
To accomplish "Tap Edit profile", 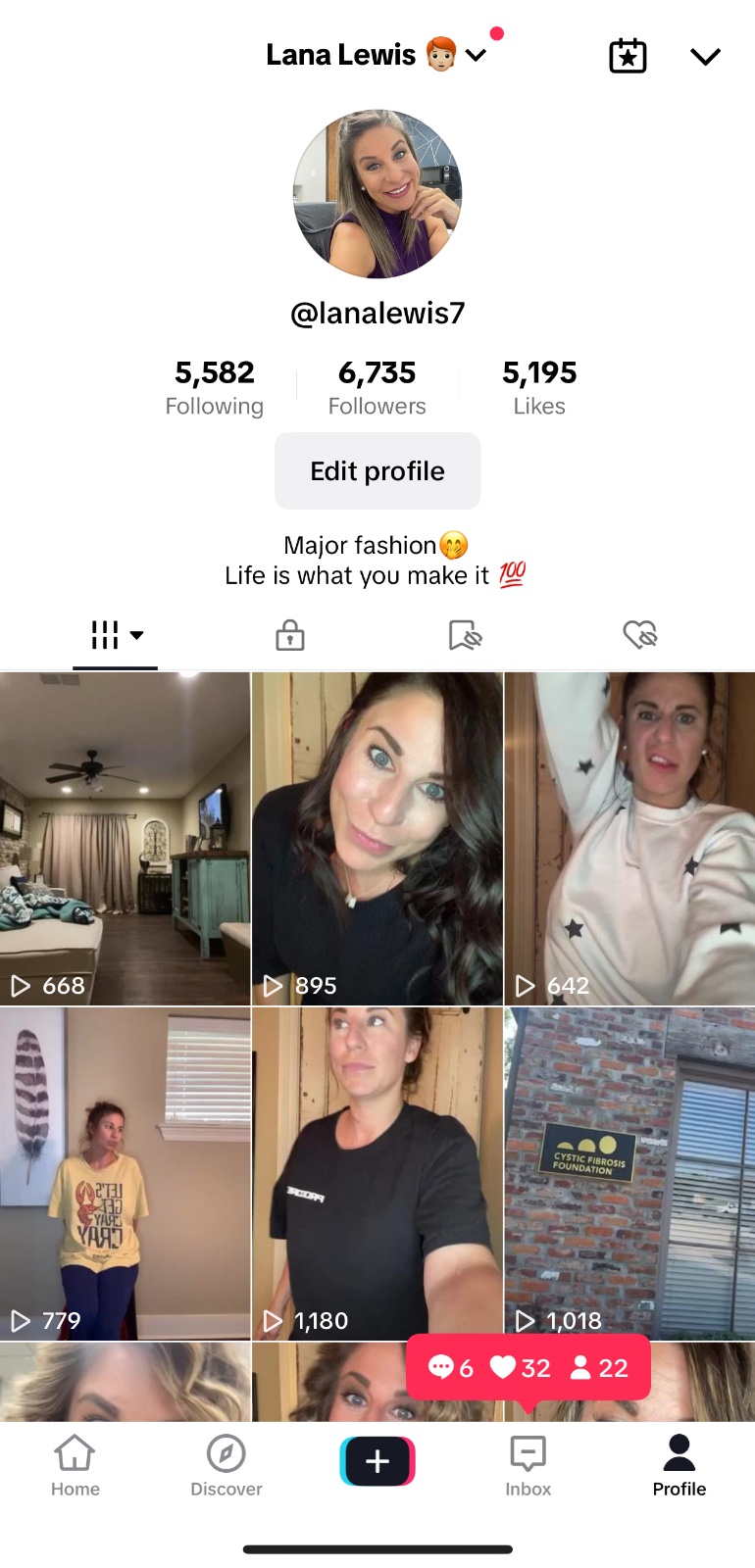I will [377, 471].
